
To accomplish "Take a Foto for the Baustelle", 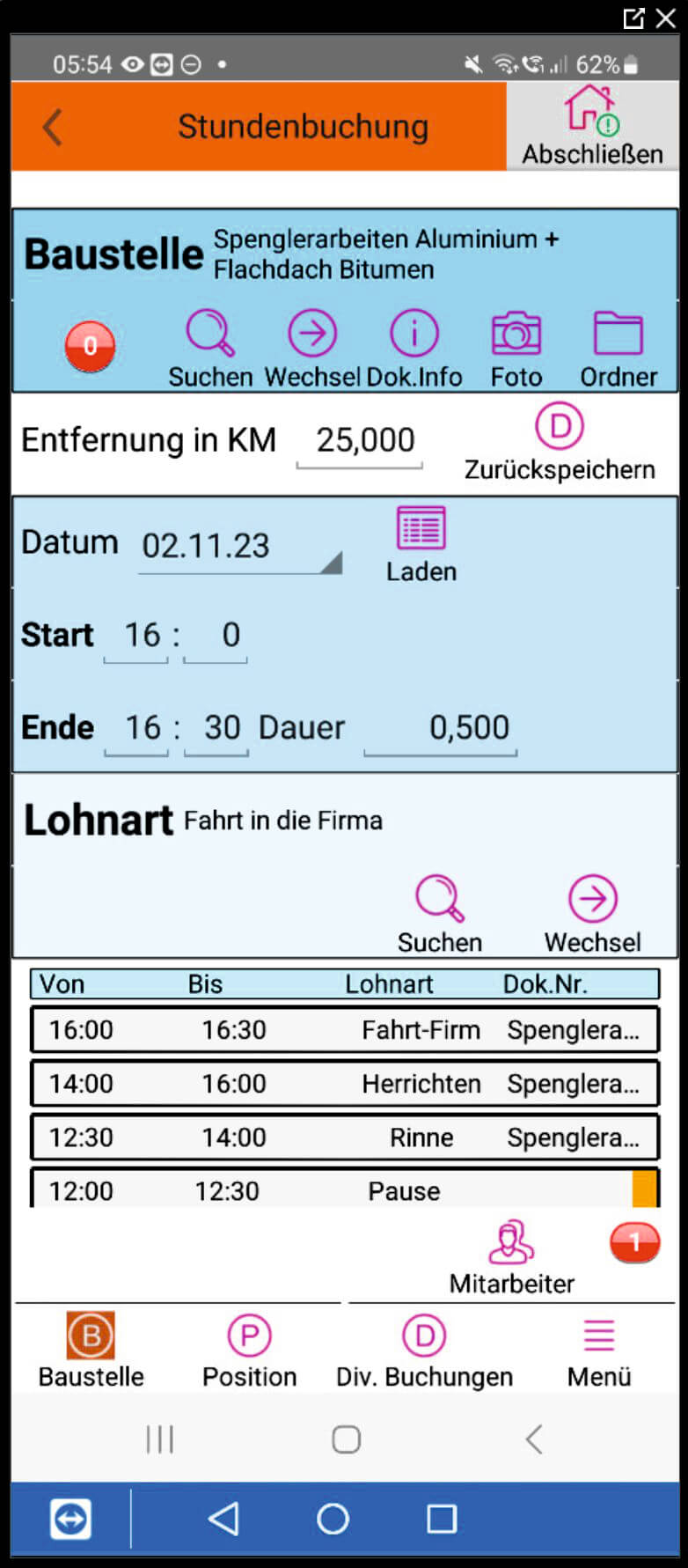I will coord(516,348).
